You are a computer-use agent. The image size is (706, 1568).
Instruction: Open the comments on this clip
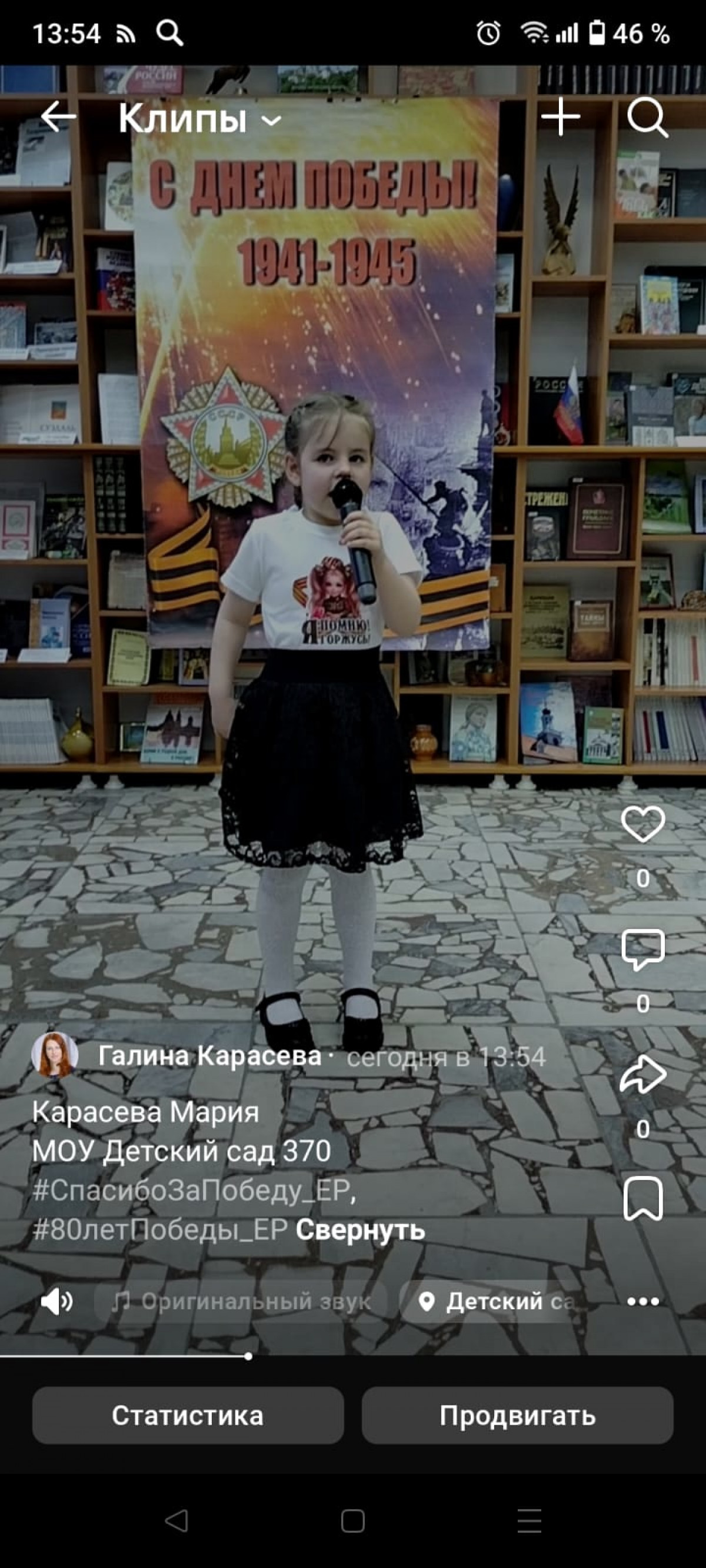click(642, 950)
